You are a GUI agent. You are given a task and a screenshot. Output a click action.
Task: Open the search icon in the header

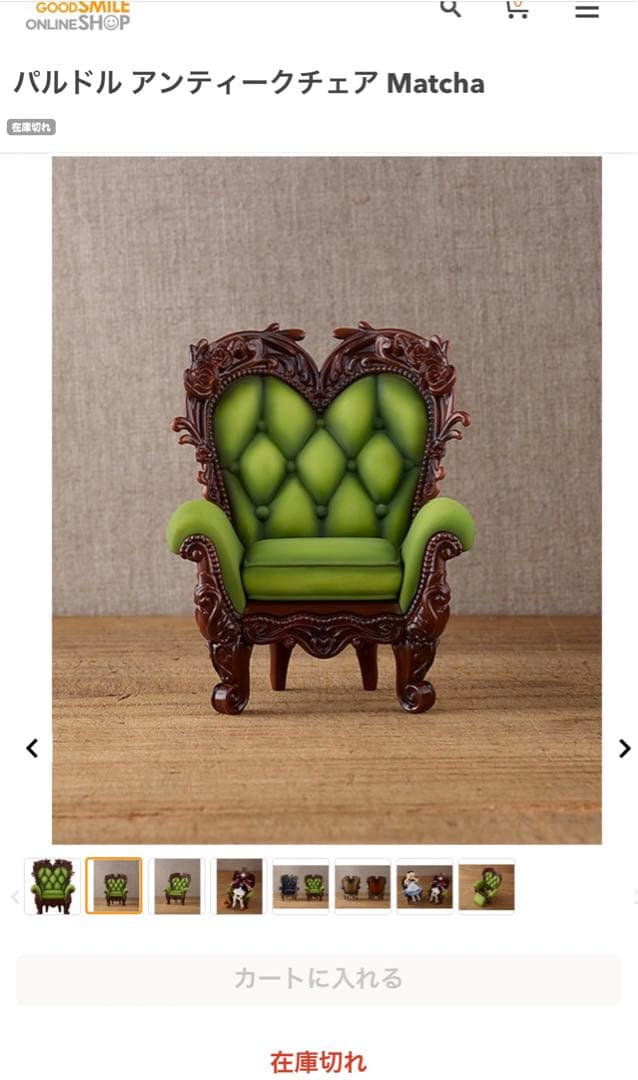[x=450, y=9]
